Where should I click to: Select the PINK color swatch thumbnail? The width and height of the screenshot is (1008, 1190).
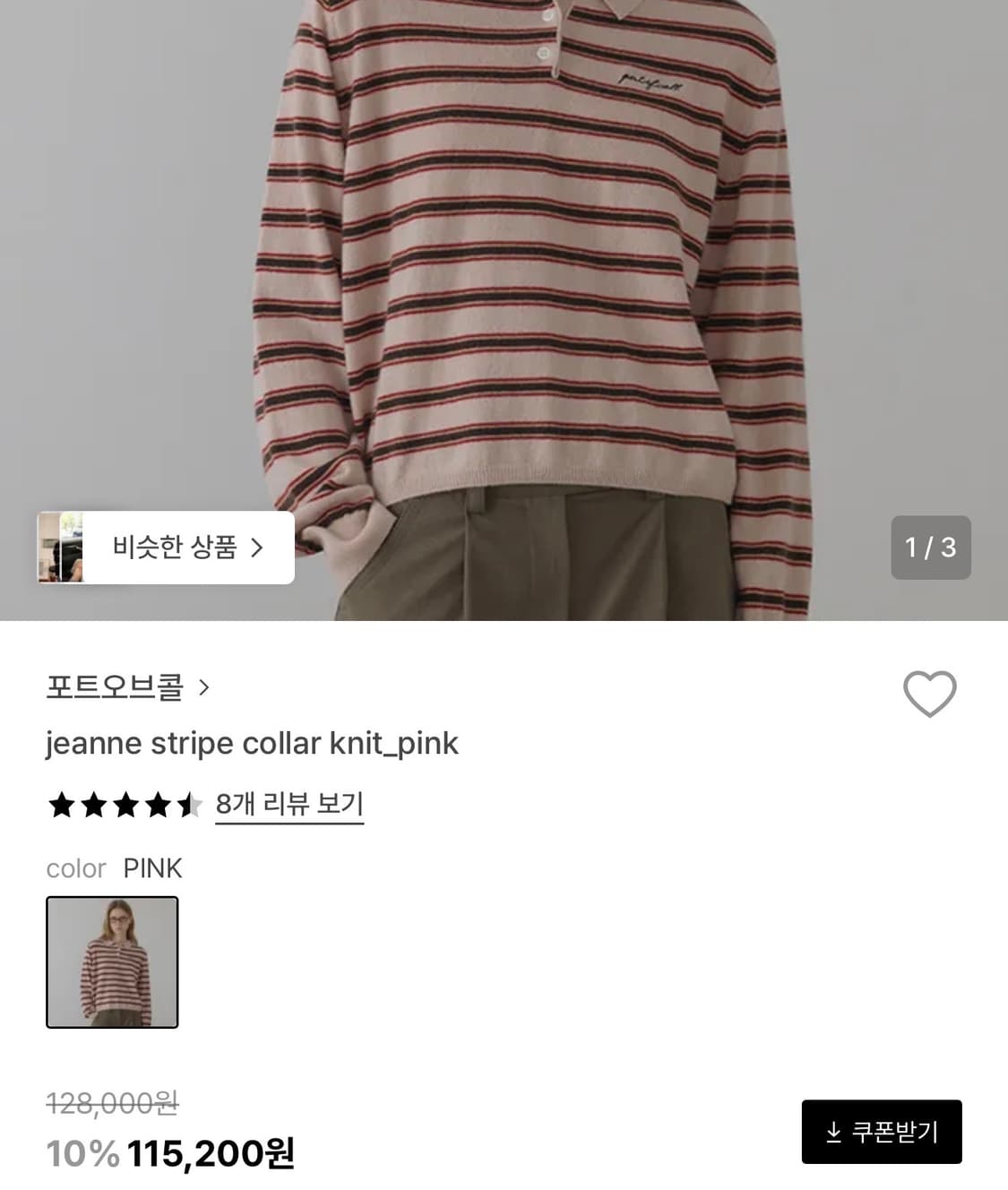111,962
